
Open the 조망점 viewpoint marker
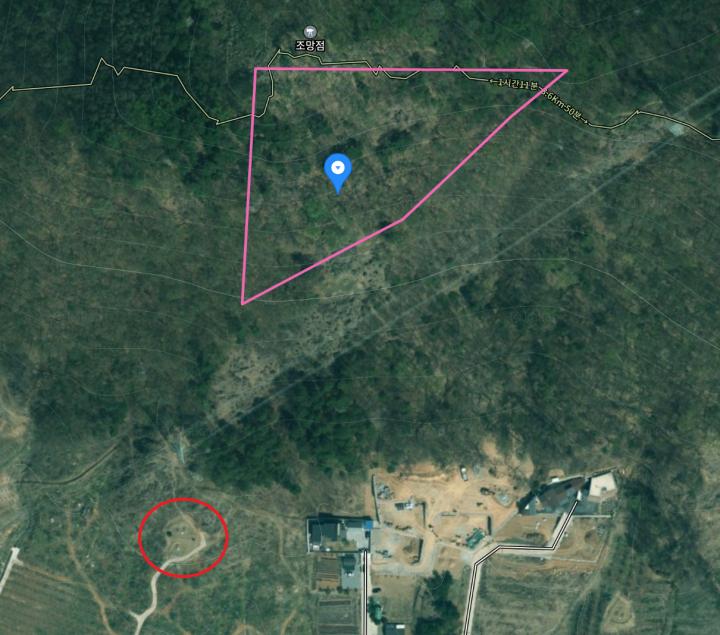(310, 33)
